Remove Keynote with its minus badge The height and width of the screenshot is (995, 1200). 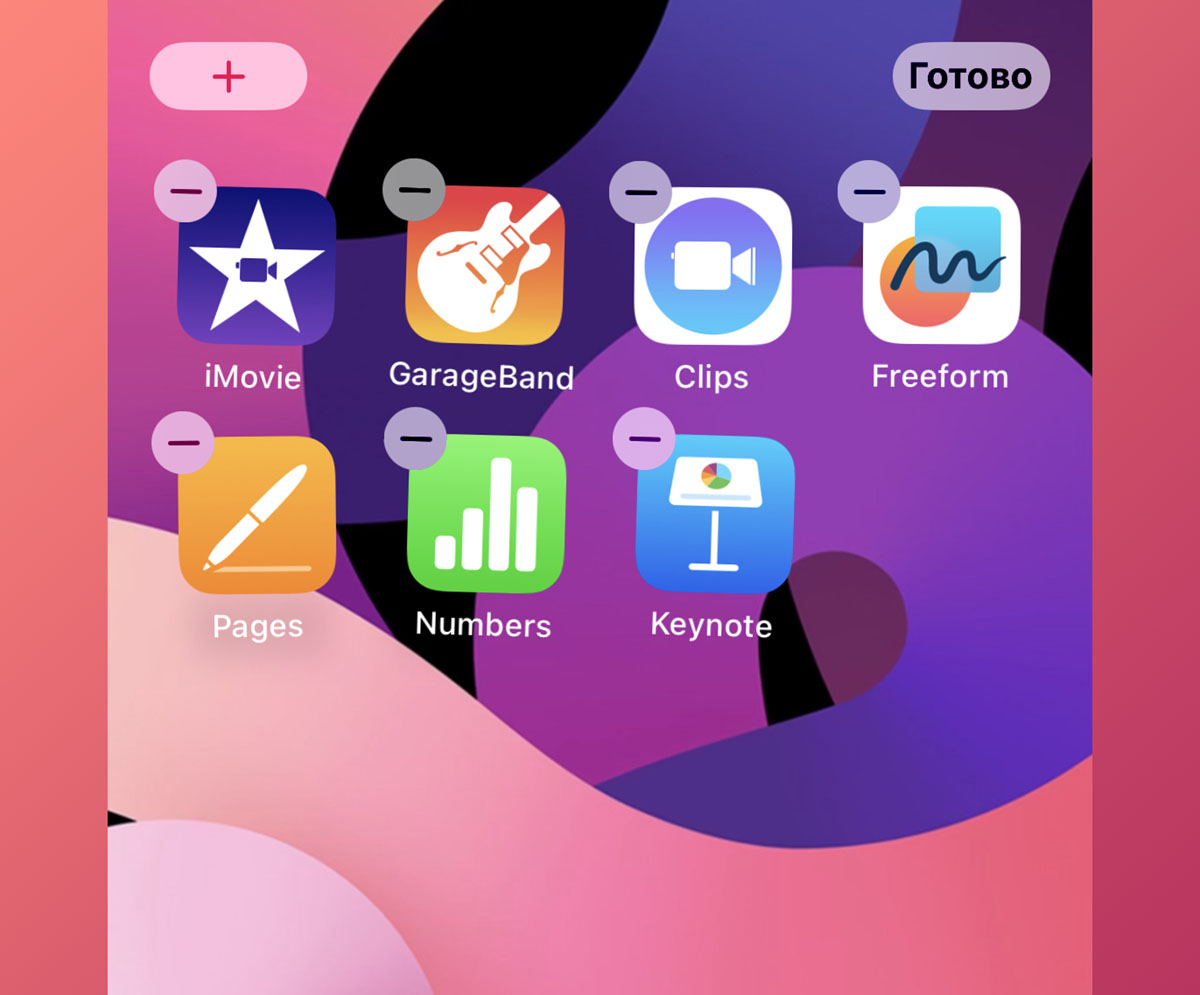(644, 438)
